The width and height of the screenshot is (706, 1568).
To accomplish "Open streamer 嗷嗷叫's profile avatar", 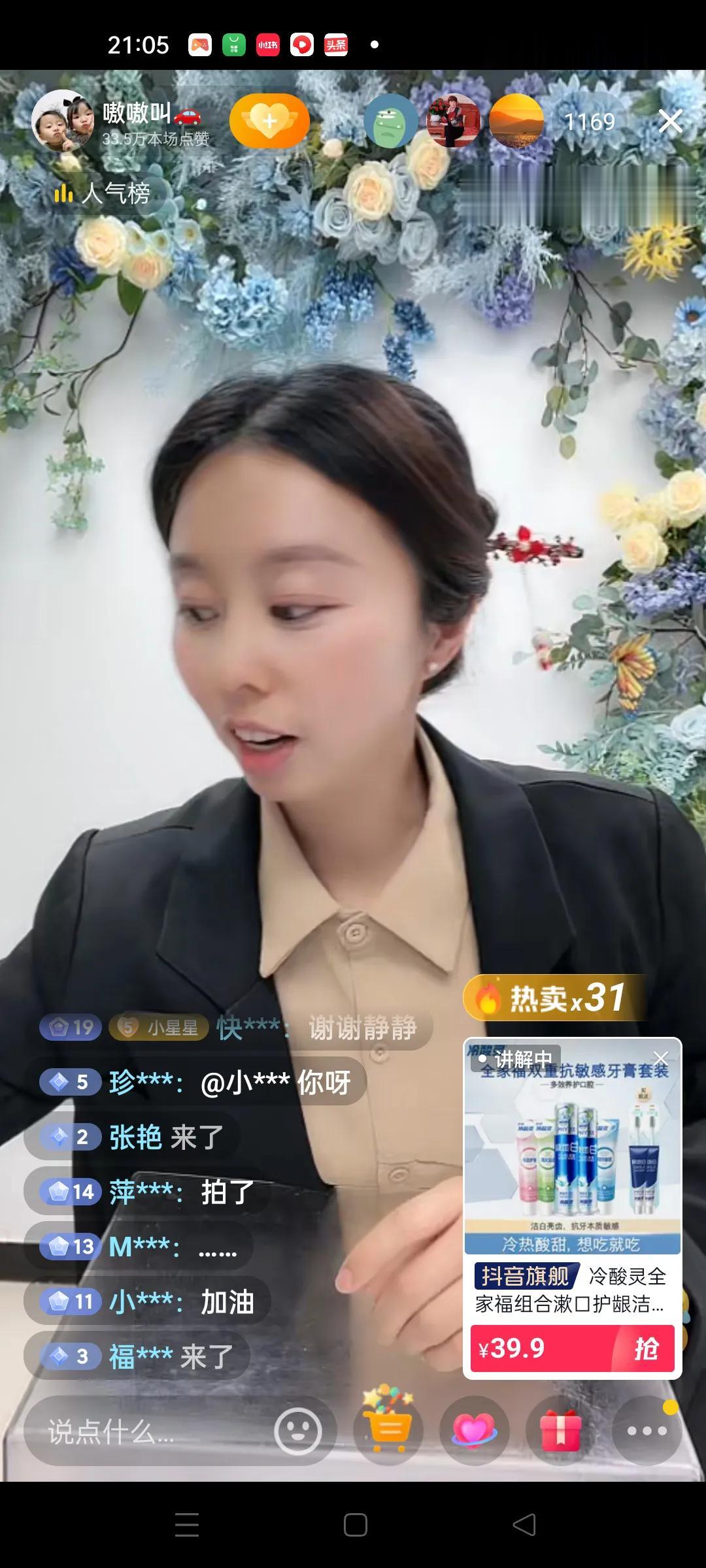I will pyautogui.click(x=63, y=122).
